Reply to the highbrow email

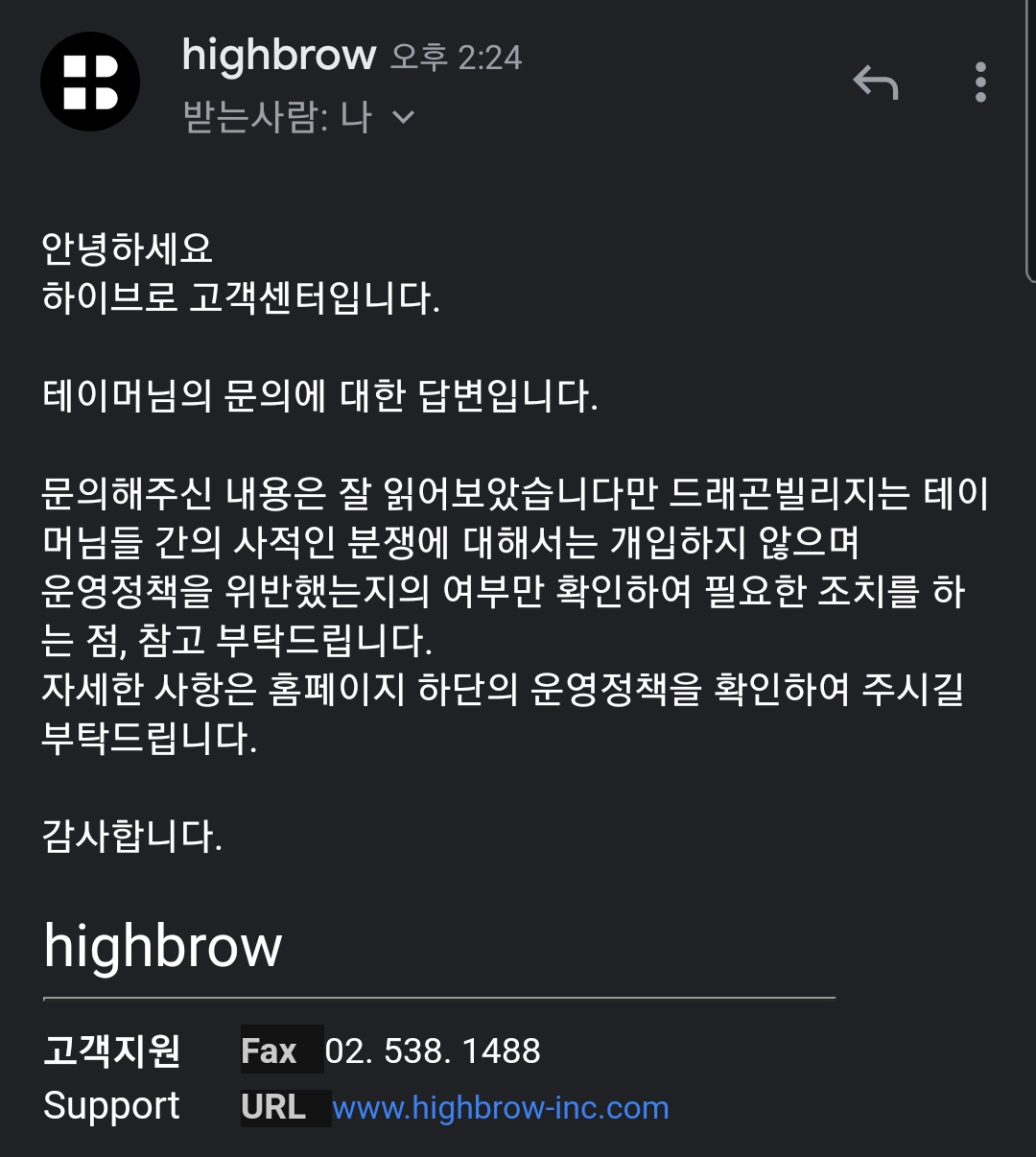[875, 83]
